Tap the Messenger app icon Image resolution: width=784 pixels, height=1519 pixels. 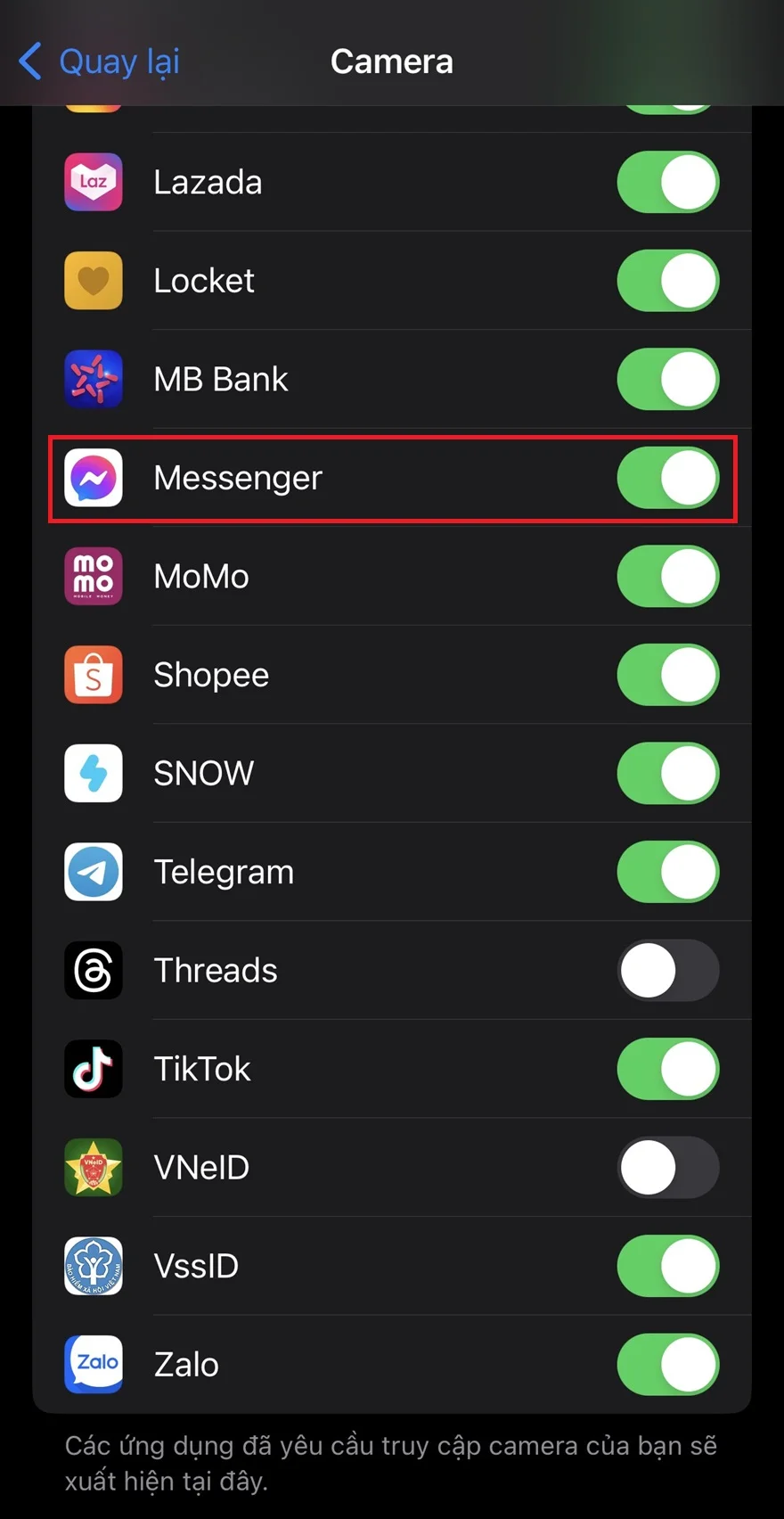click(x=93, y=478)
